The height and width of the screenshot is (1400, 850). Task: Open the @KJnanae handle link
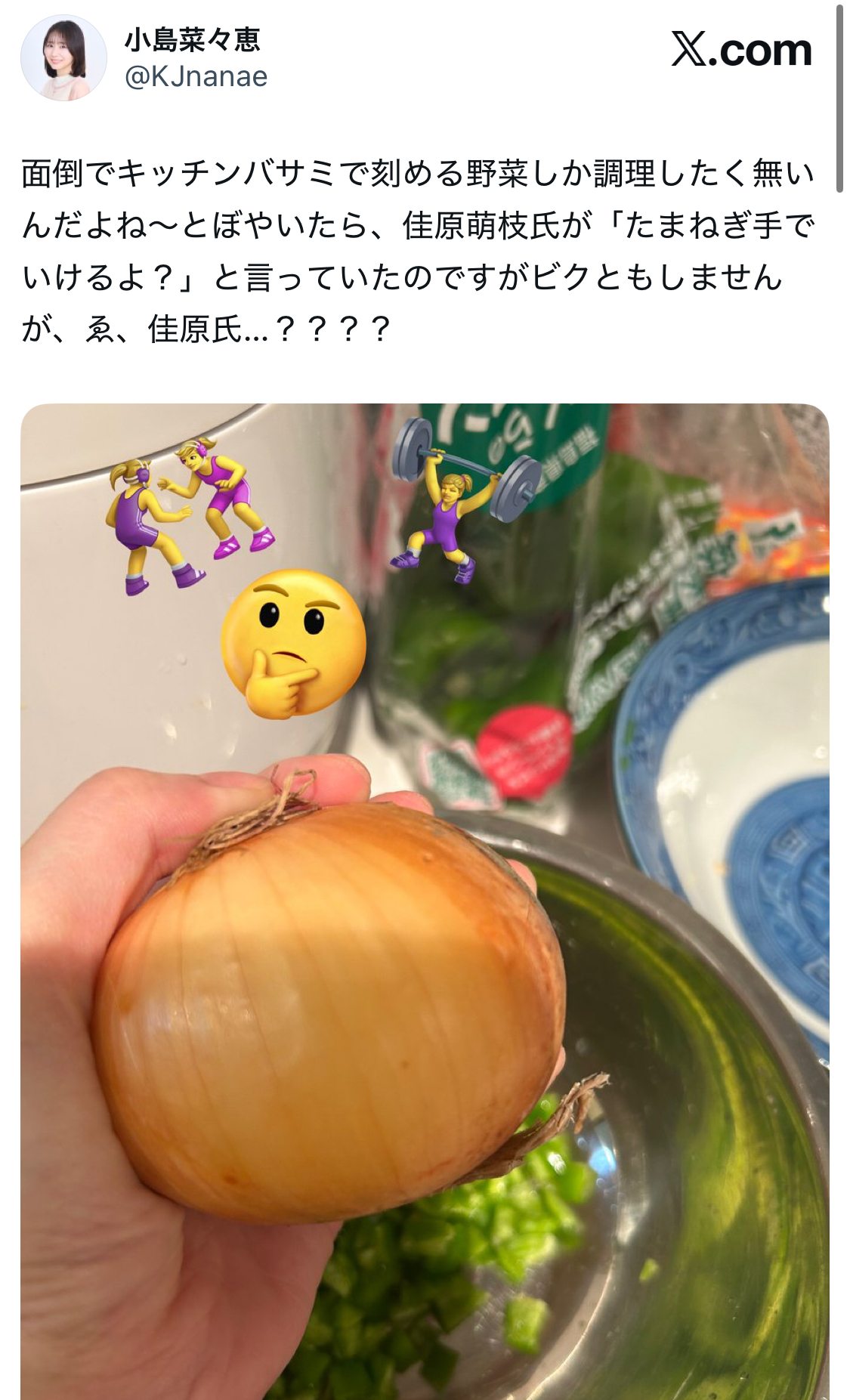(196, 76)
